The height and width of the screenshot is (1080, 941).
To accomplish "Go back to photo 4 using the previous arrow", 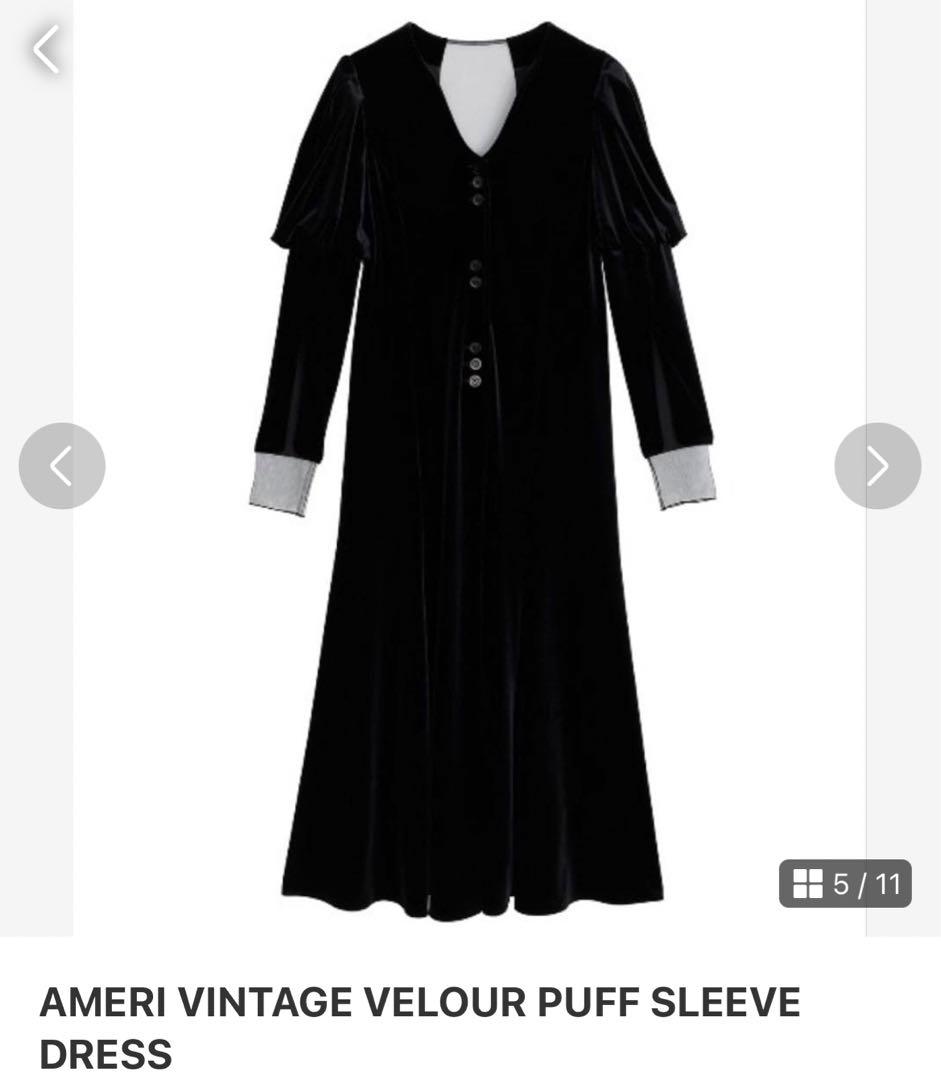I will [63, 464].
